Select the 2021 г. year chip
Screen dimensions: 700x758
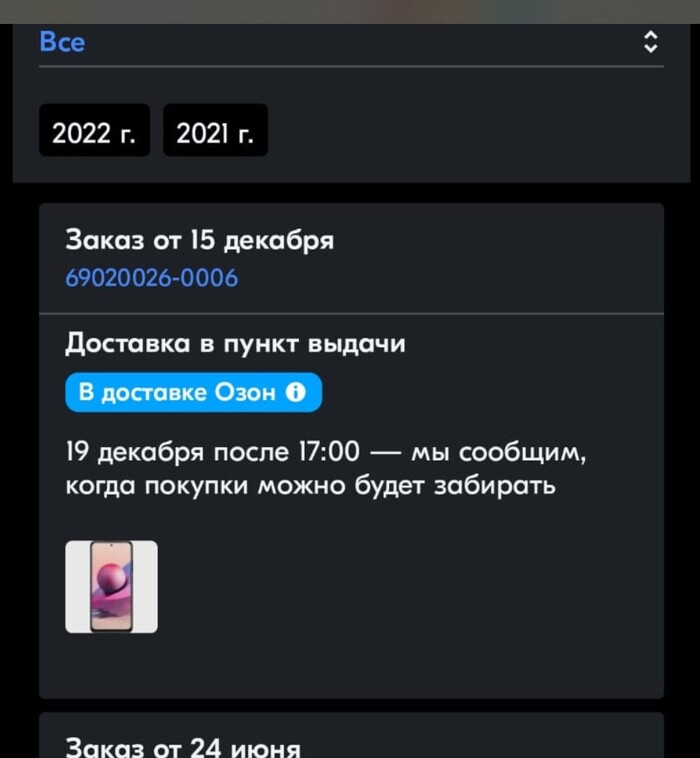point(215,133)
